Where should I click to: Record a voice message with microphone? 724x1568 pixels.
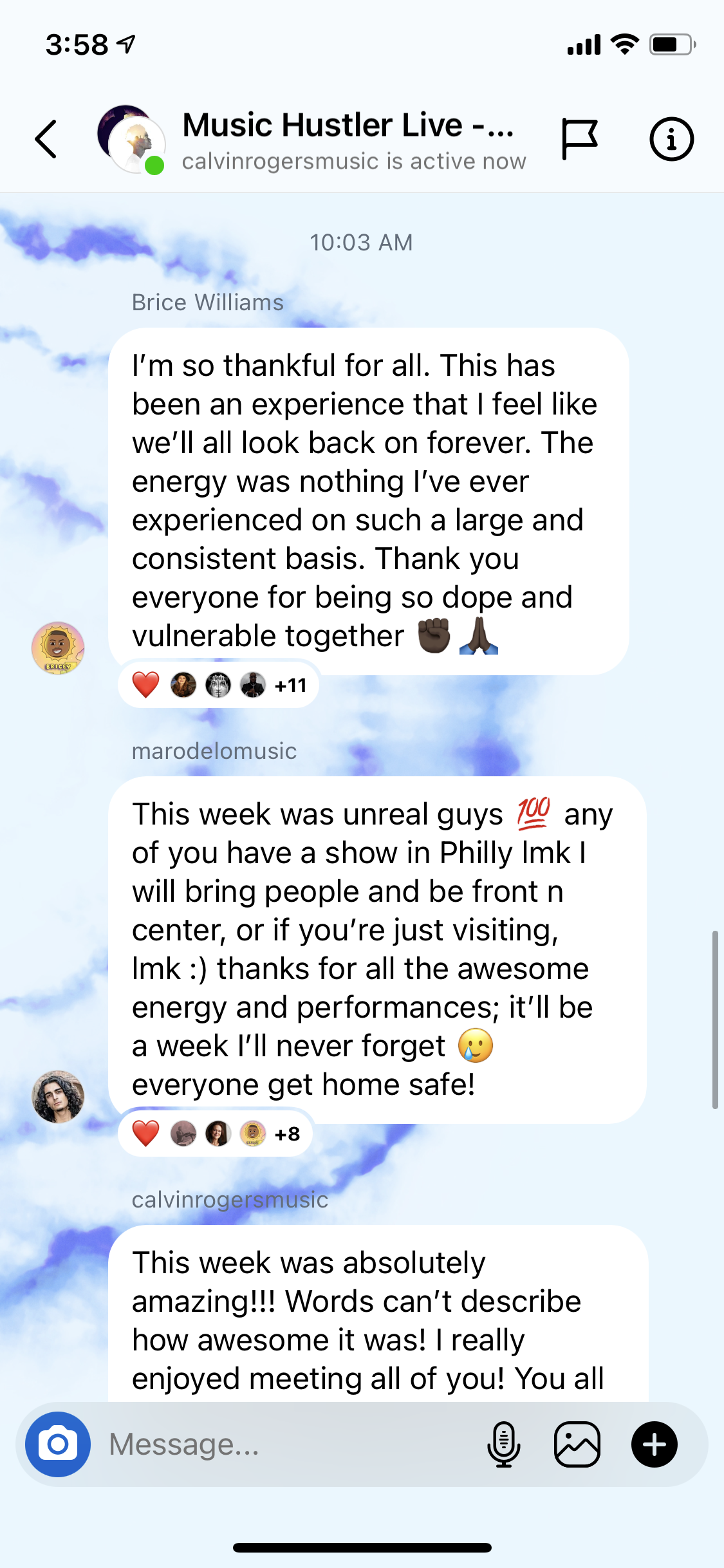tap(503, 1444)
